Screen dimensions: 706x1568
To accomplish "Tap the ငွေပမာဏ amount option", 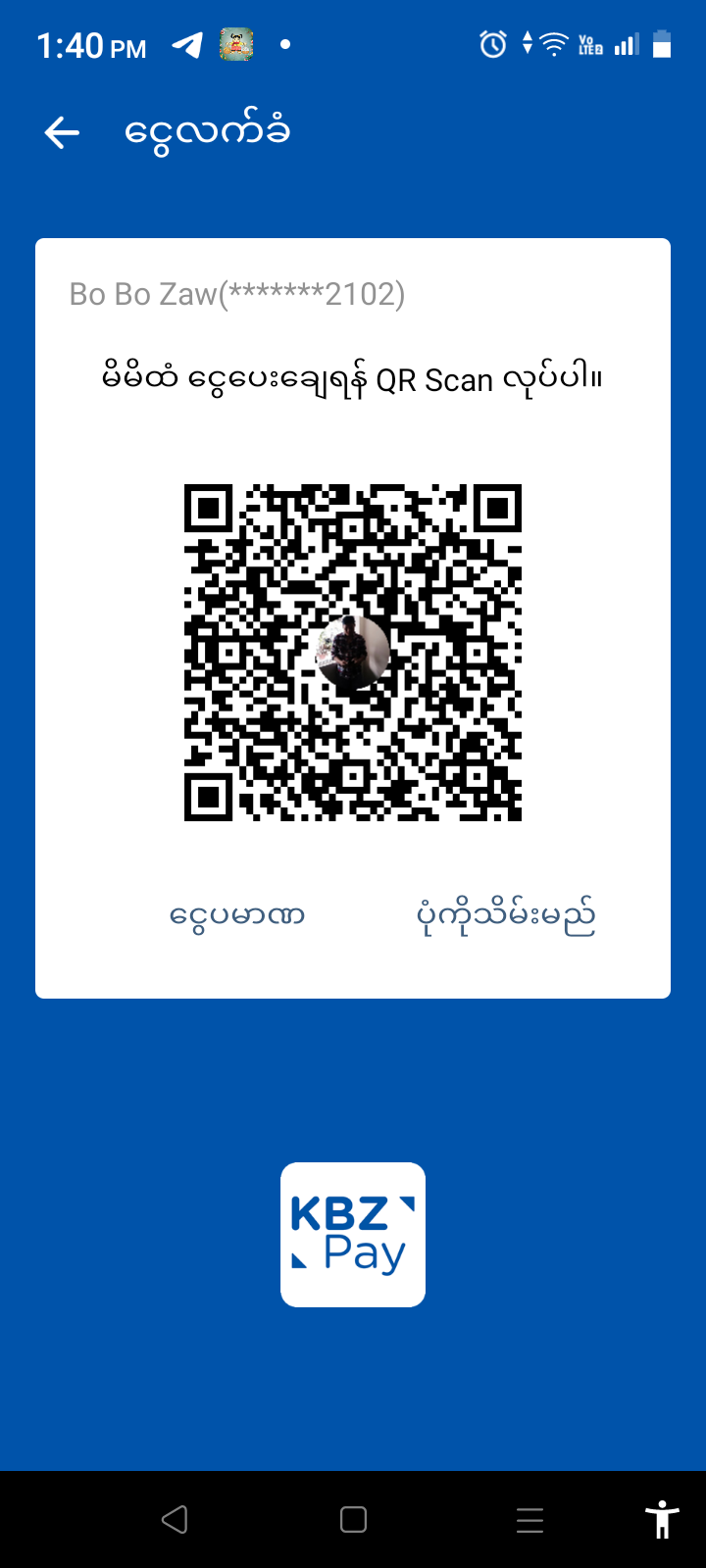I will coord(237,916).
